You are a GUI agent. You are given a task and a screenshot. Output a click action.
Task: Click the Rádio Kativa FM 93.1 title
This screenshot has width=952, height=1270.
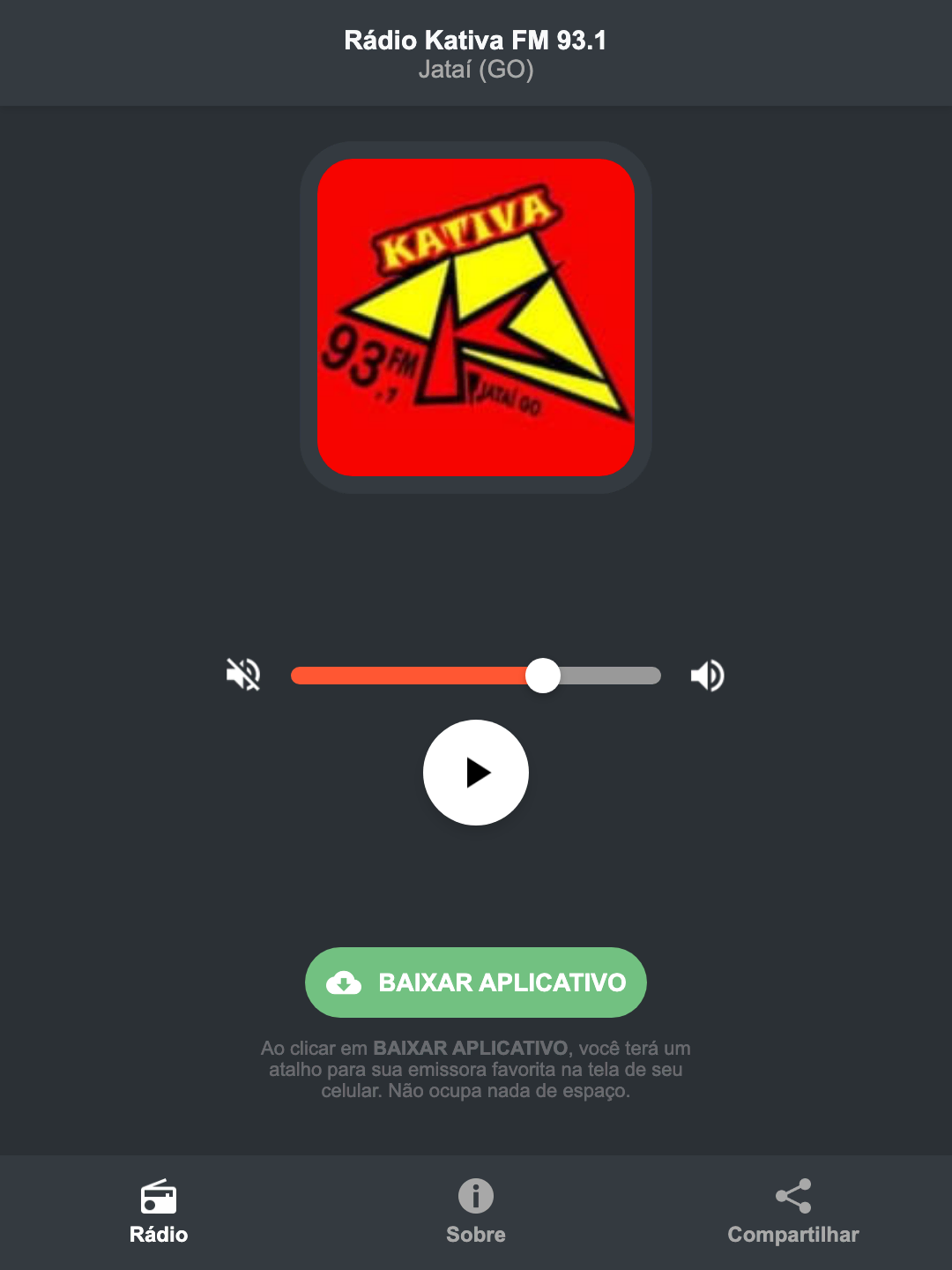tap(476, 40)
